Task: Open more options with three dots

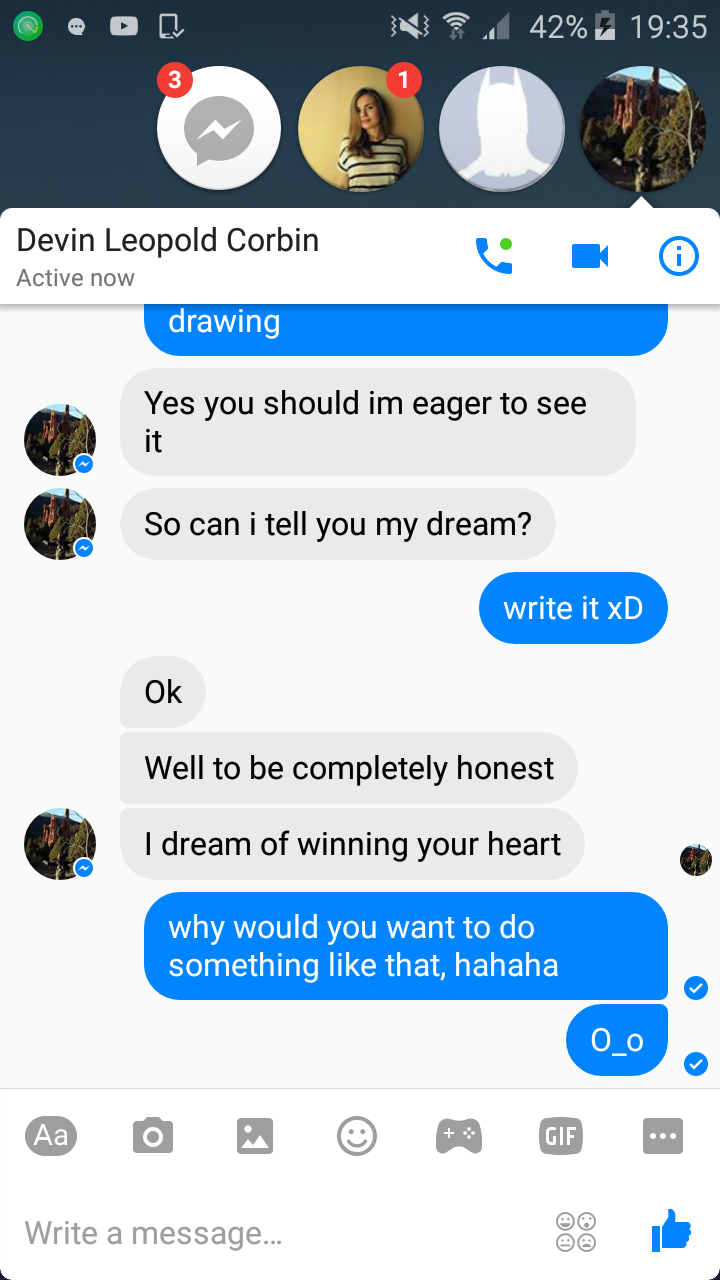Action: 663,1136
